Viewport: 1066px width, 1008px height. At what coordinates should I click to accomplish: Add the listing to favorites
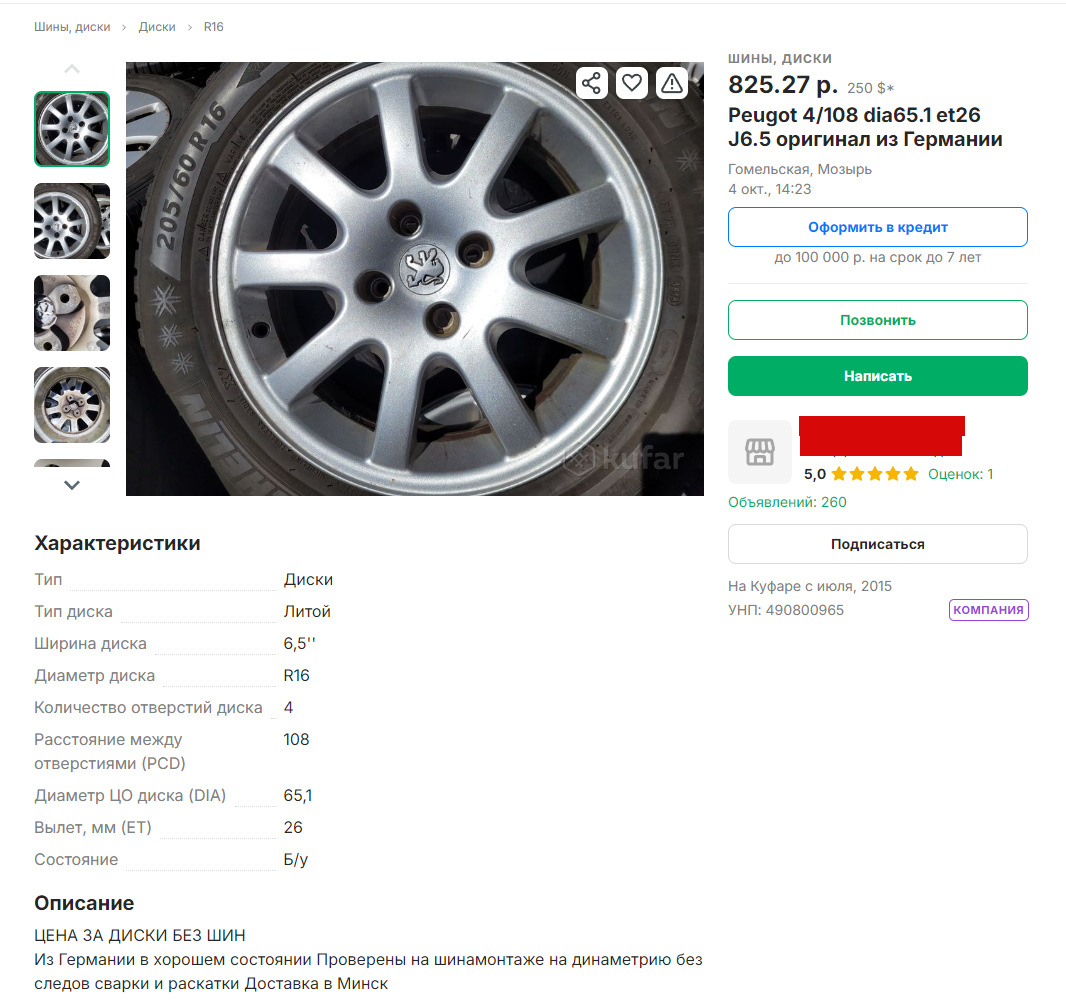[x=632, y=83]
